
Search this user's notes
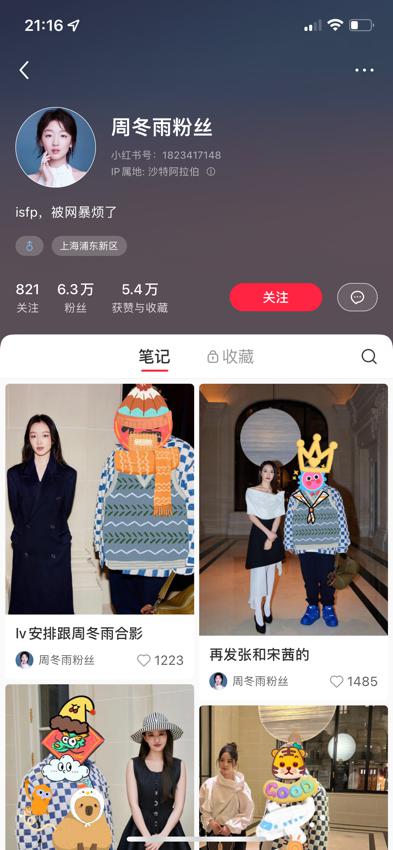coord(369,356)
